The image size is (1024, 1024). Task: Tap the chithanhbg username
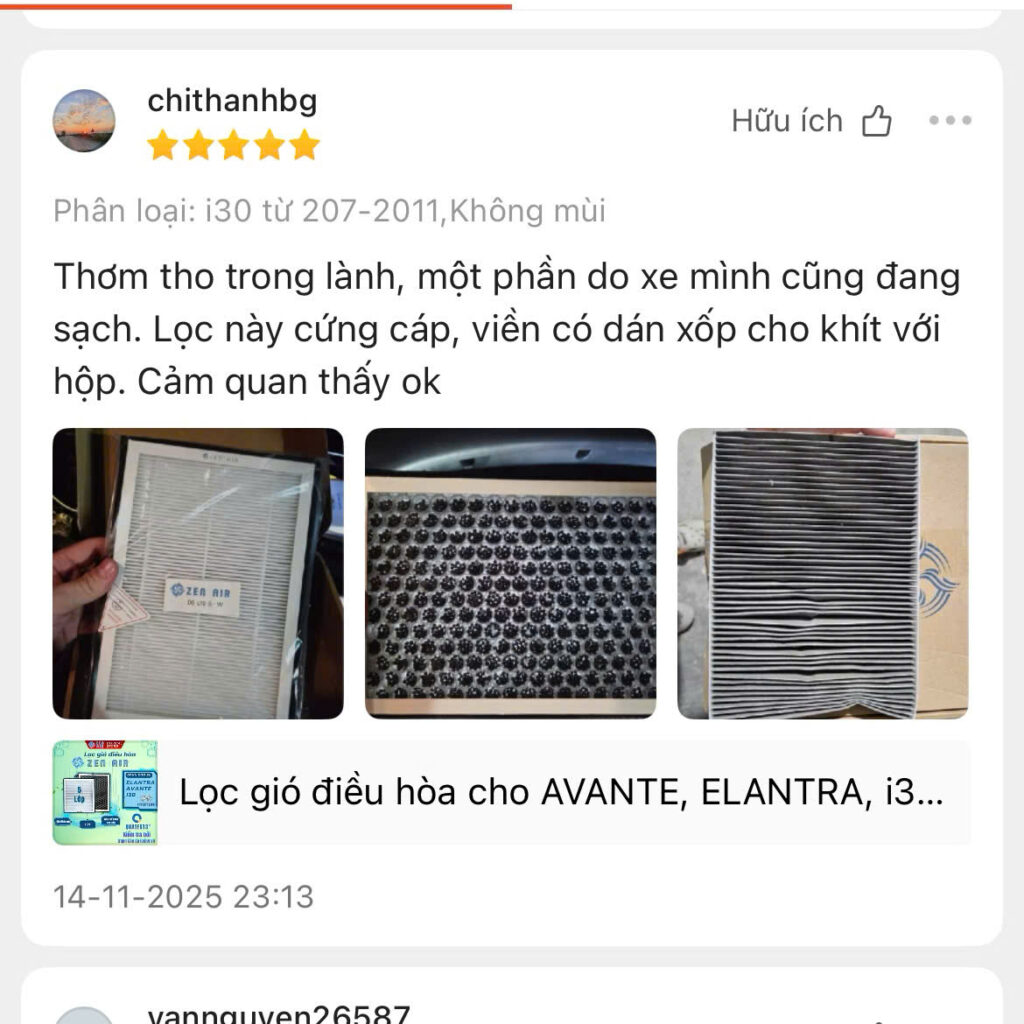[x=232, y=101]
